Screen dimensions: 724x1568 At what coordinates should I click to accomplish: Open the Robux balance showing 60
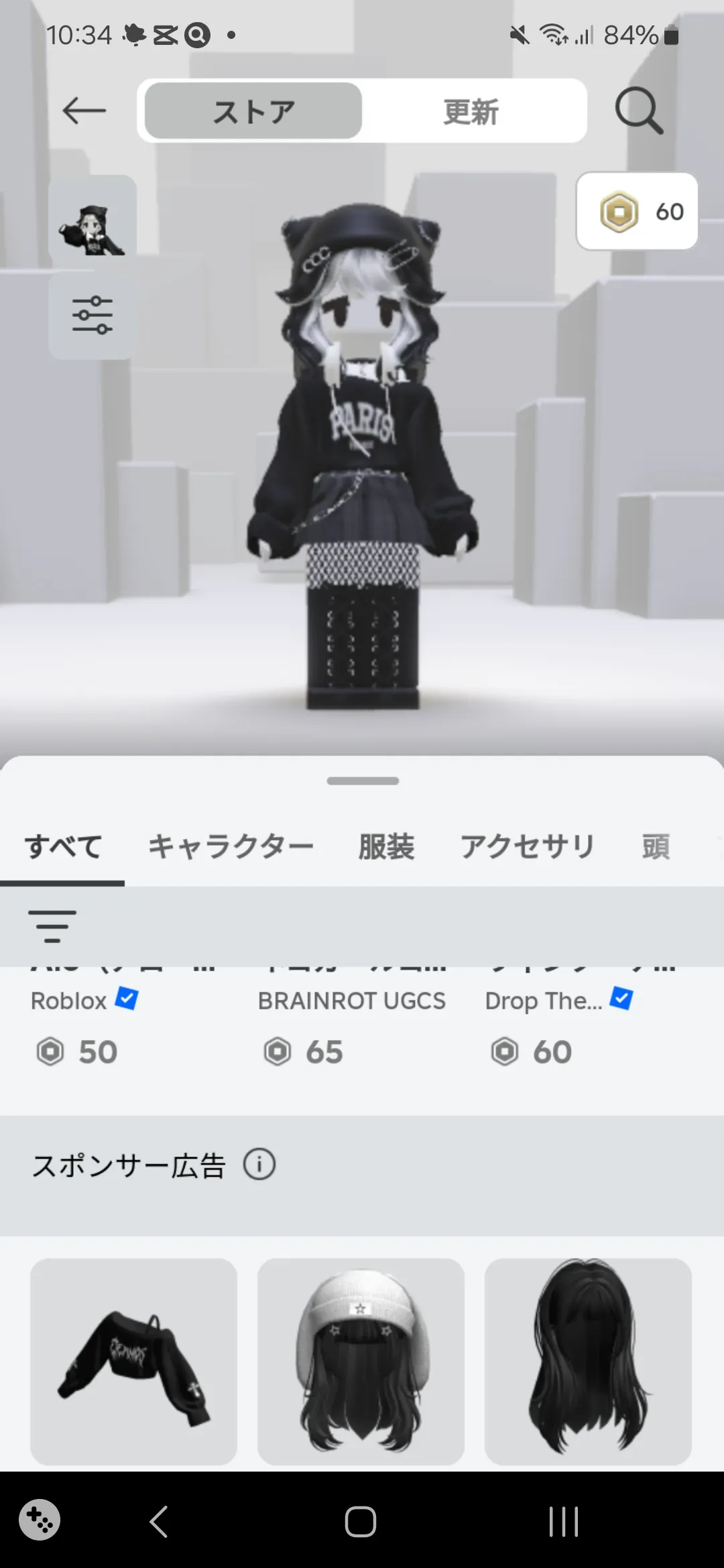[637, 211]
